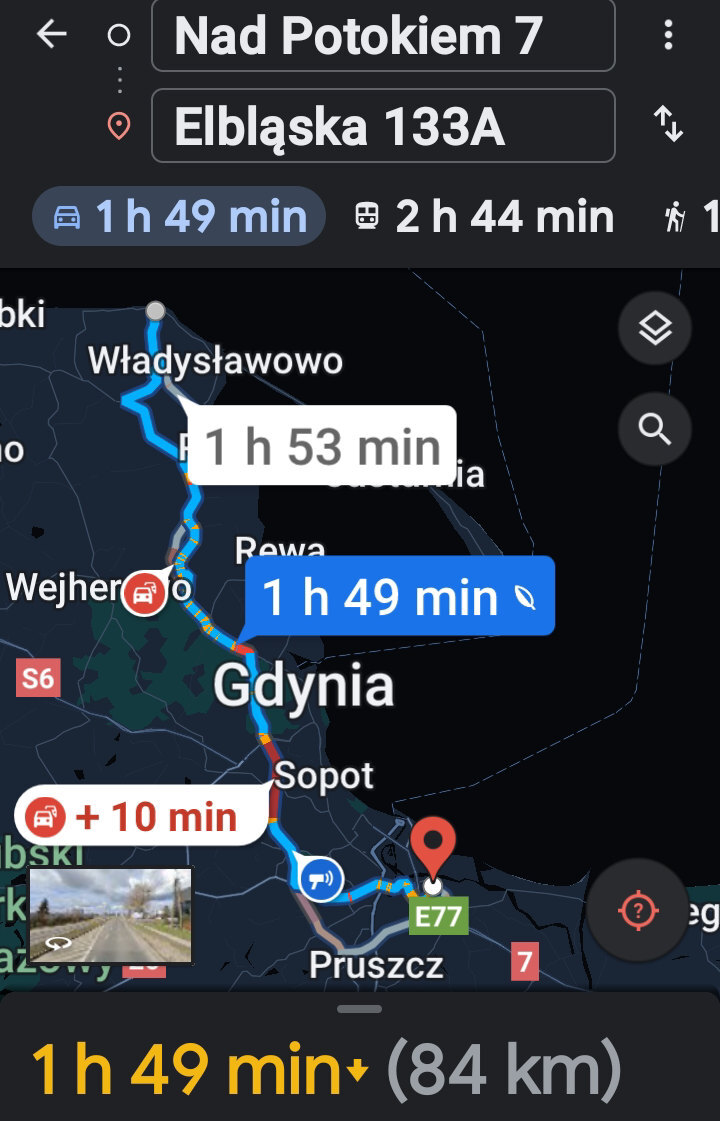This screenshot has width=720, height=1121.
Task: Open the map layers button
Action: 655,328
